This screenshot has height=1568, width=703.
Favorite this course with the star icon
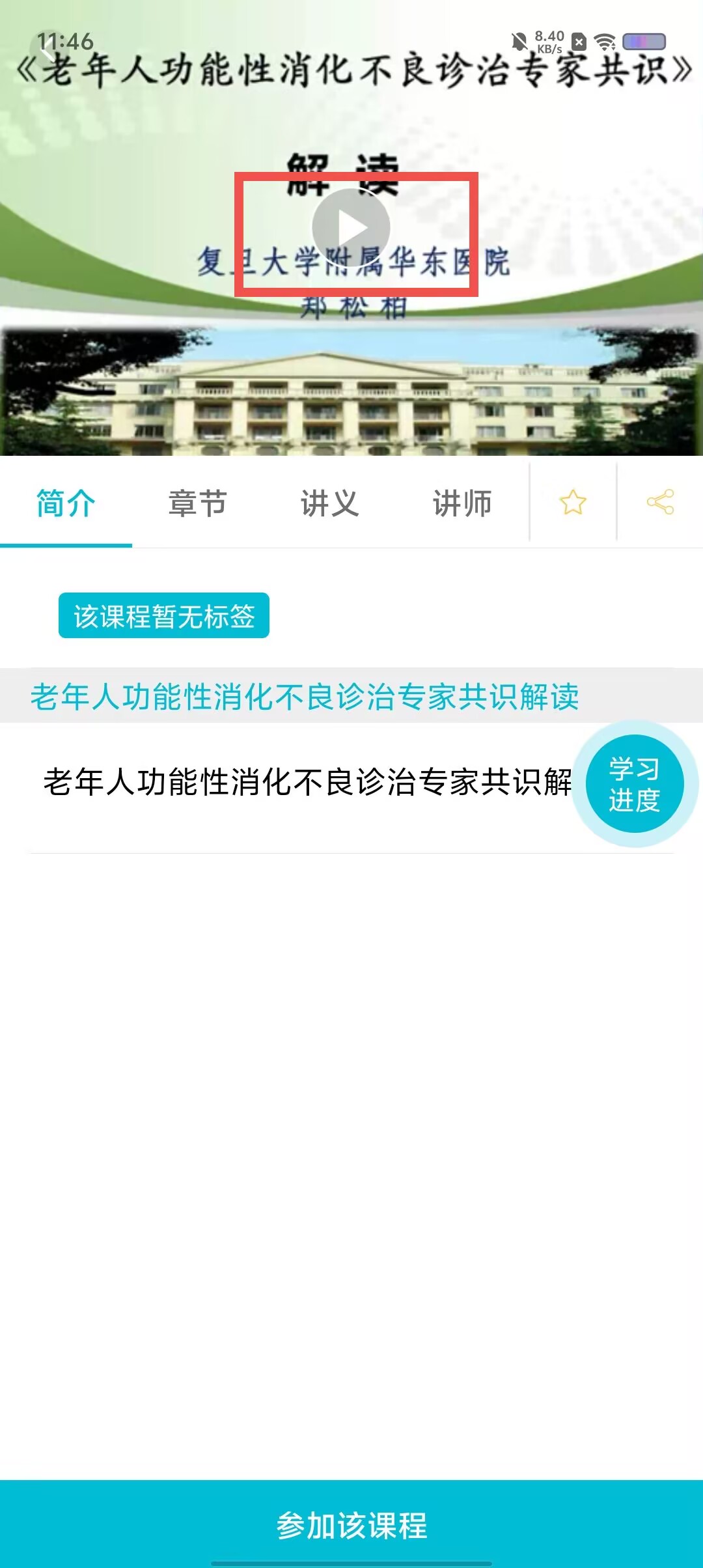click(573, 502)
